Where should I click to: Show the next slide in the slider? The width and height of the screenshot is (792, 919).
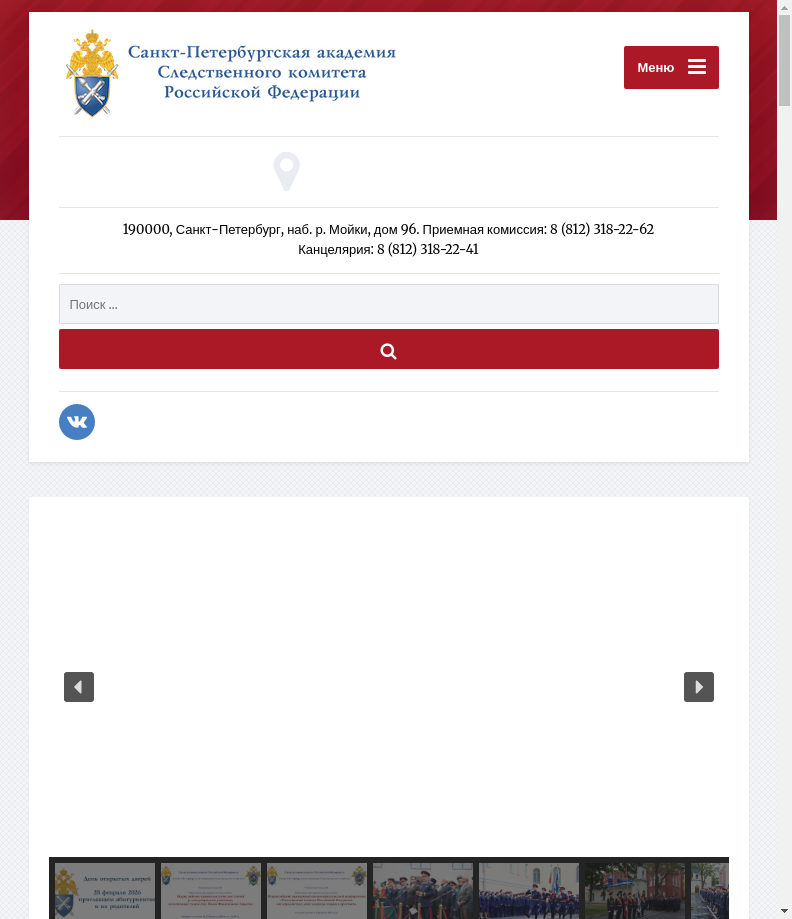(x=699, y=687)
